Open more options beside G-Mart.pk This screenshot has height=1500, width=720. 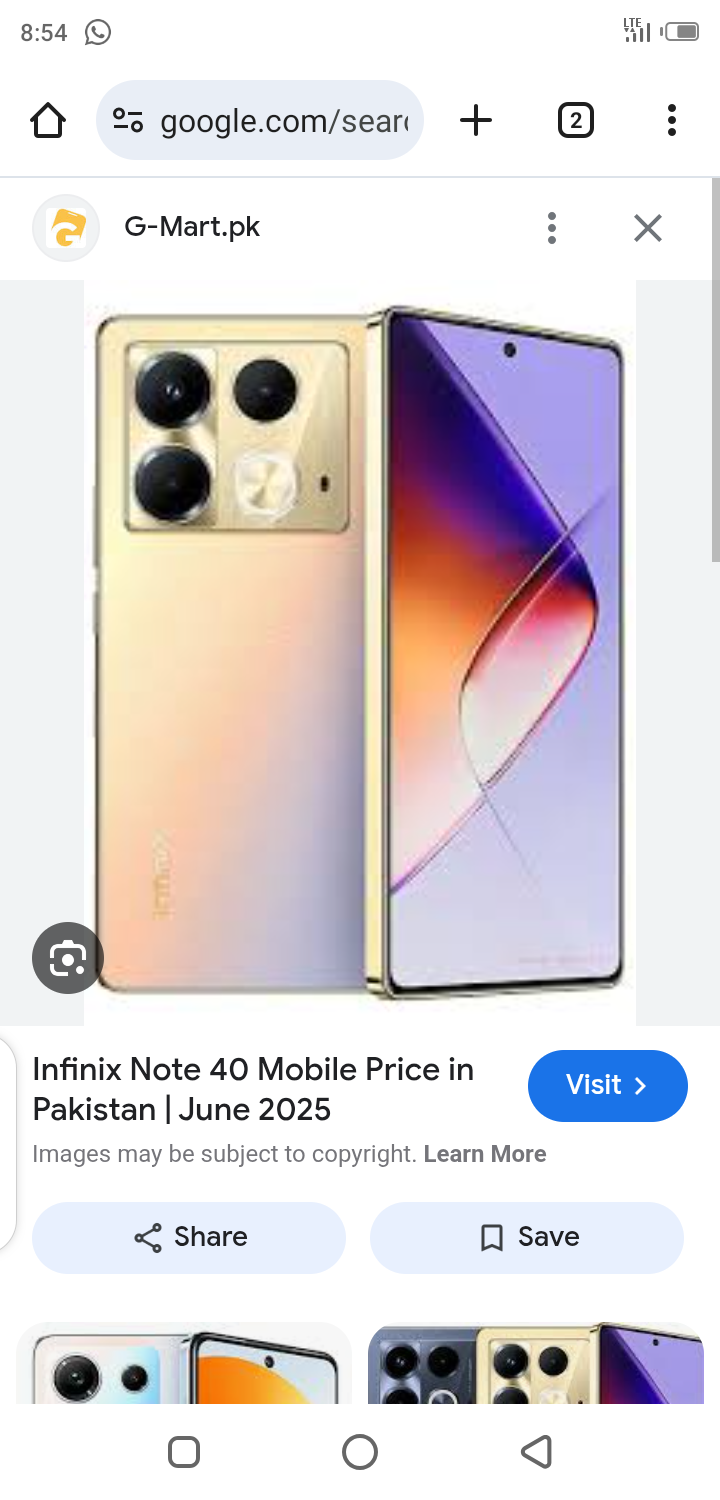point(551,228)
